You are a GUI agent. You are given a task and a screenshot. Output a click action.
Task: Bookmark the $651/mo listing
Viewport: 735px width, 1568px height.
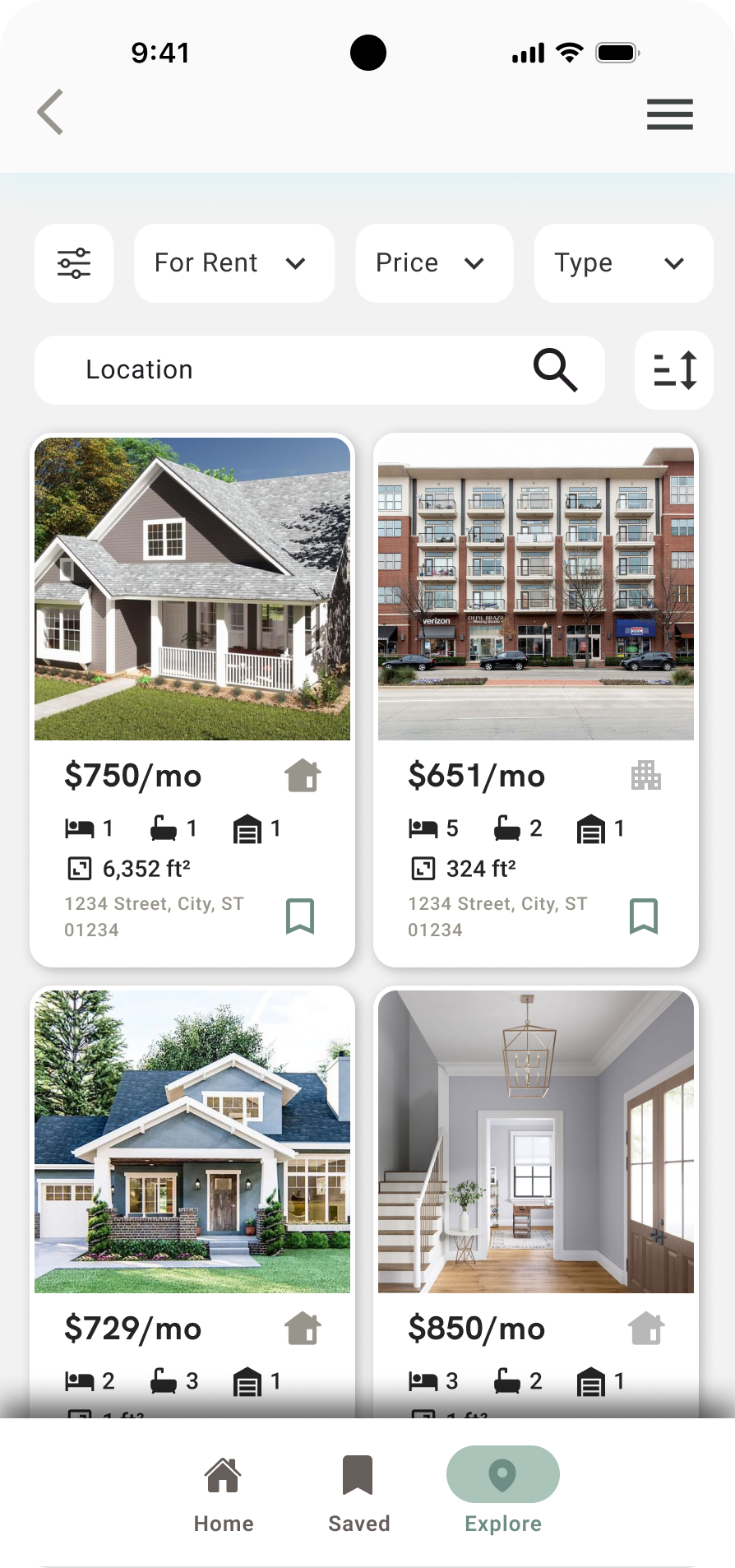pos(644,916)
